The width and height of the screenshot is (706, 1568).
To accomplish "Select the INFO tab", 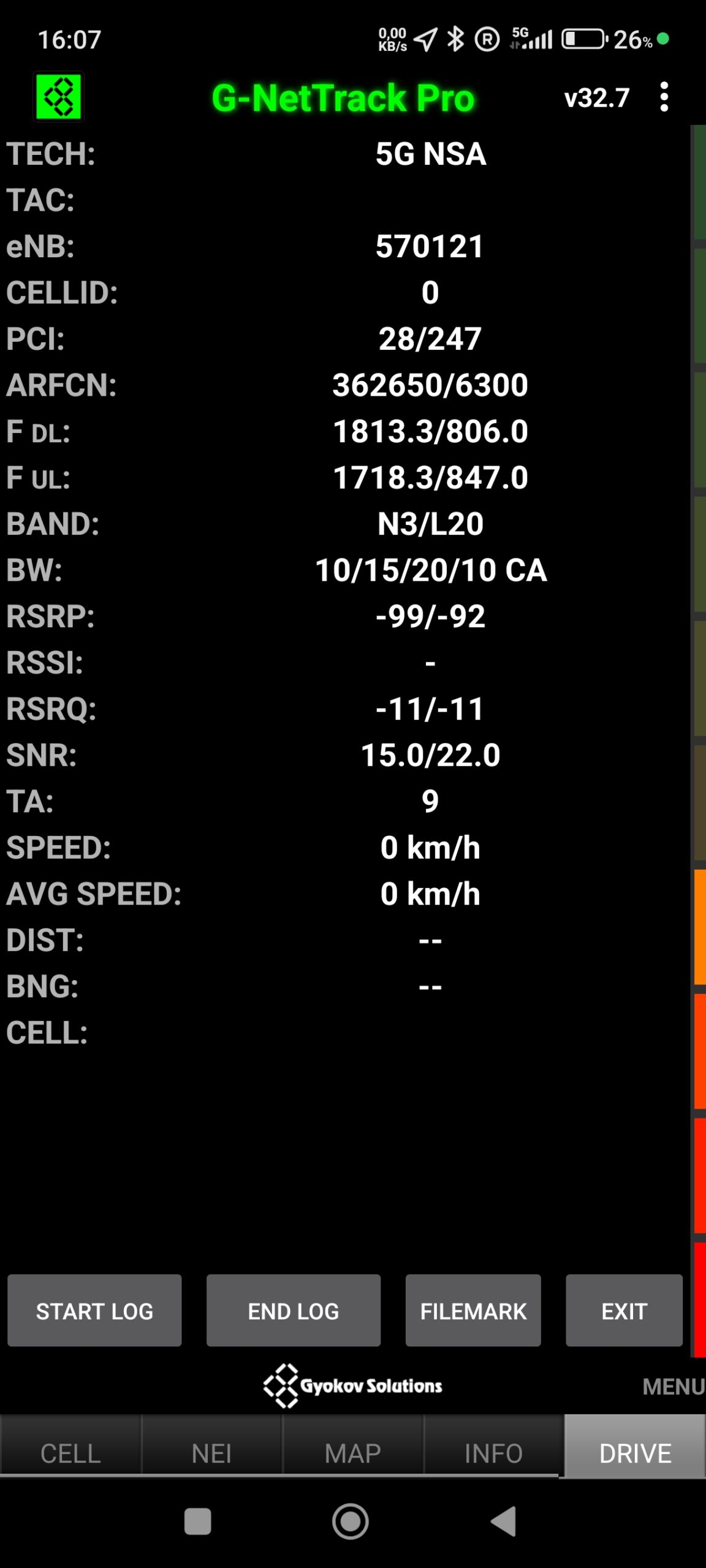I will click(493, 1453).
